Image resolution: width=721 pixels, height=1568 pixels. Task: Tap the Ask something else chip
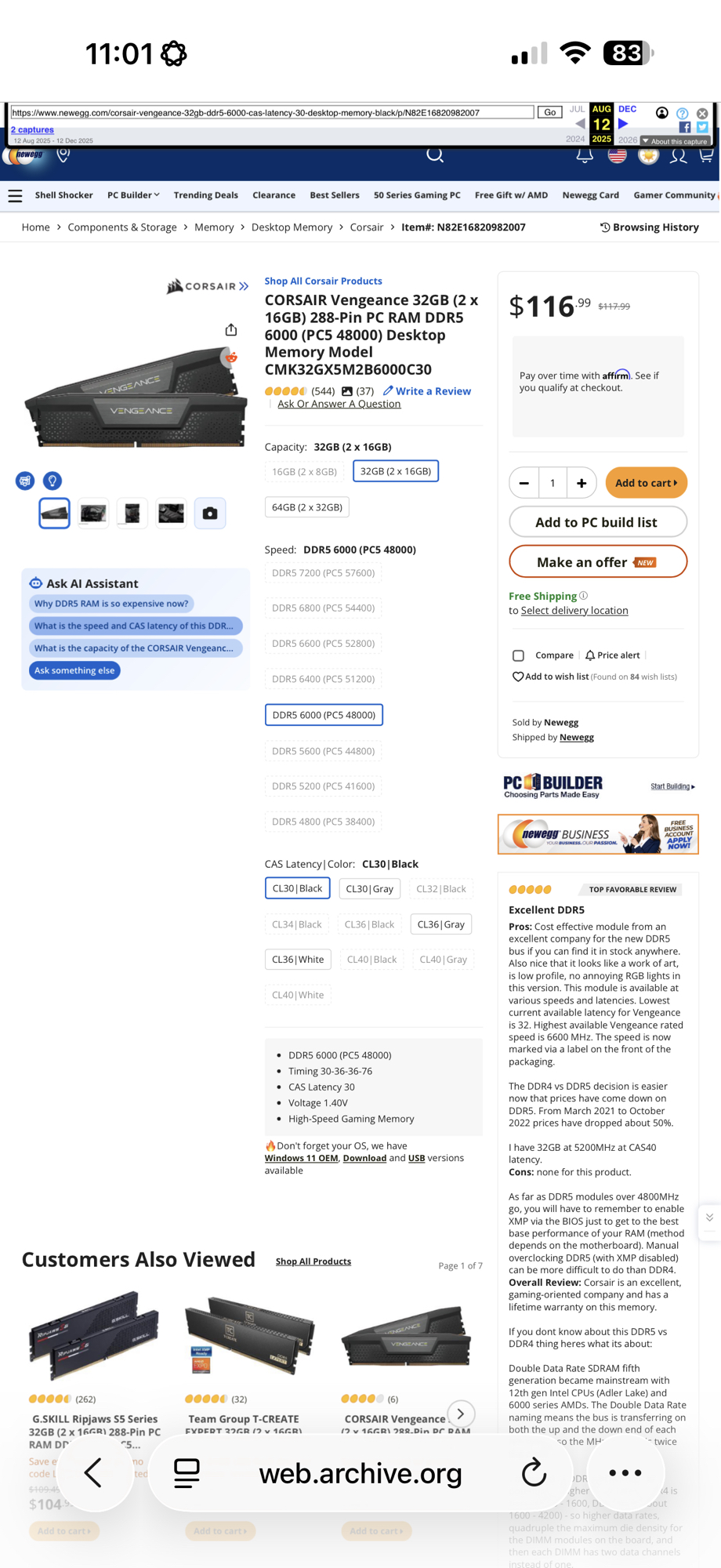(x=74, y=670)
